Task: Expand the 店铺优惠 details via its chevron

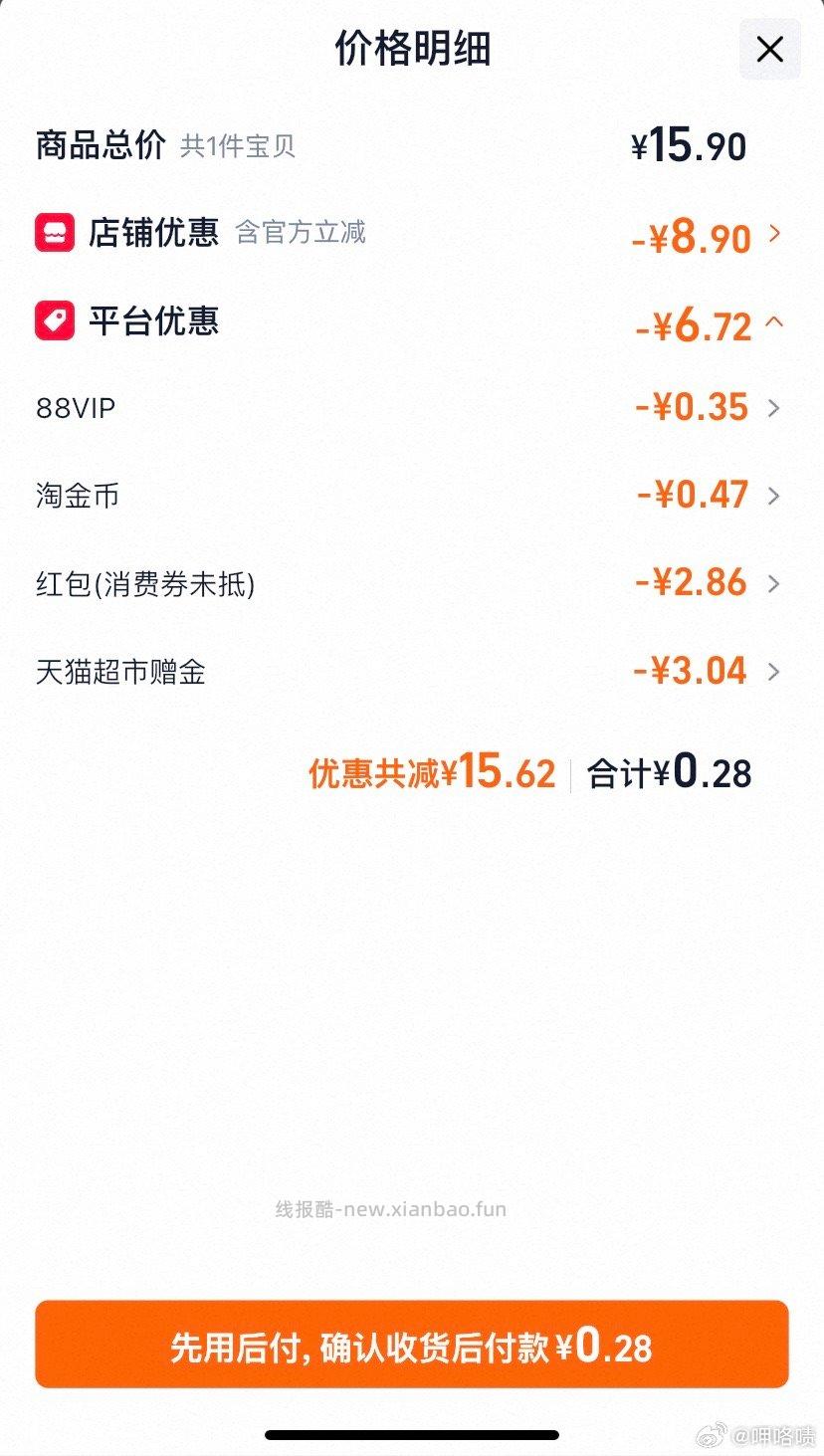Action: point(775,237)
